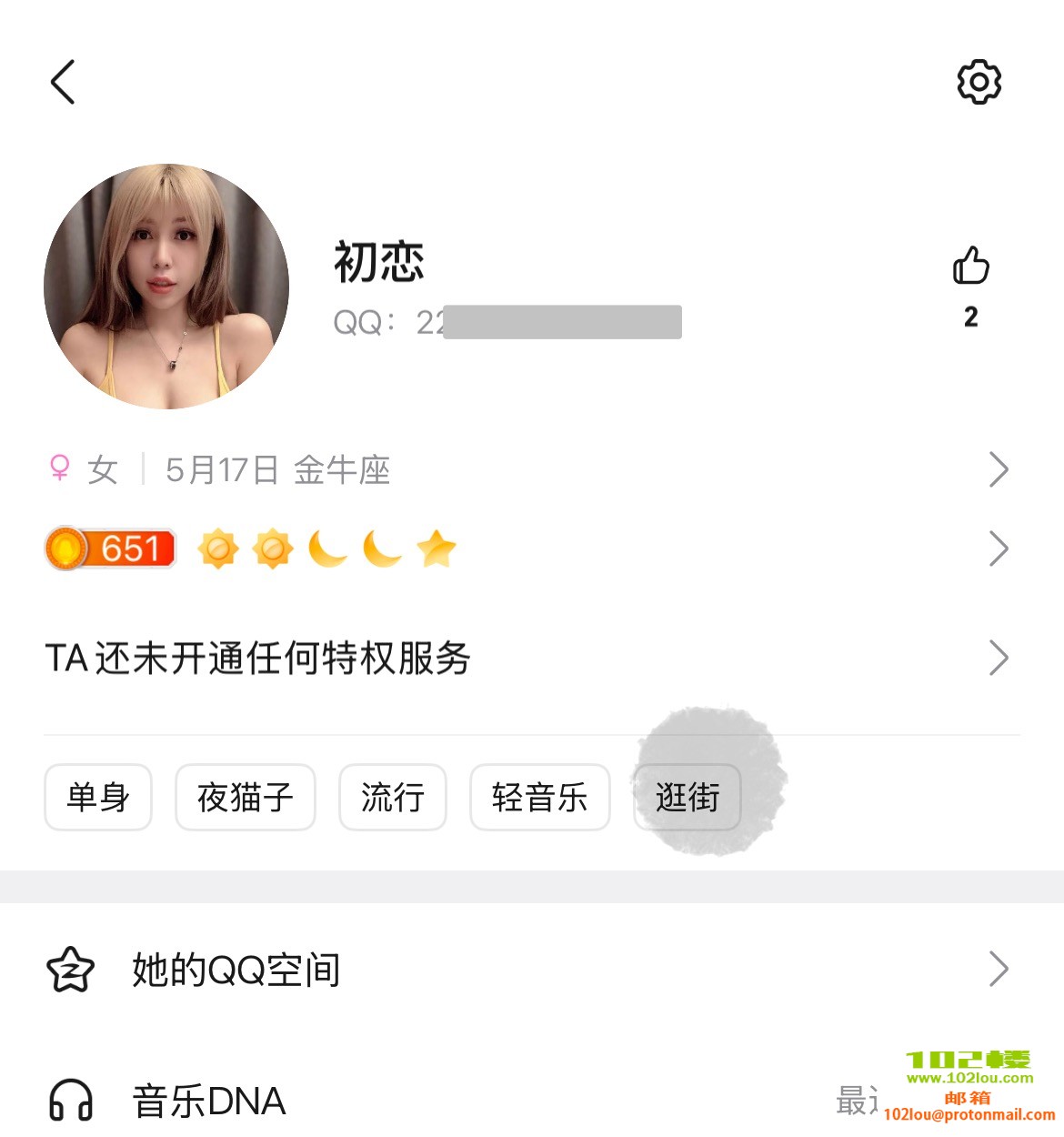Viewport: 1064px width, 1137px height.
Task: Go back using the top-left arrow
Action: [x=62, y=83]
